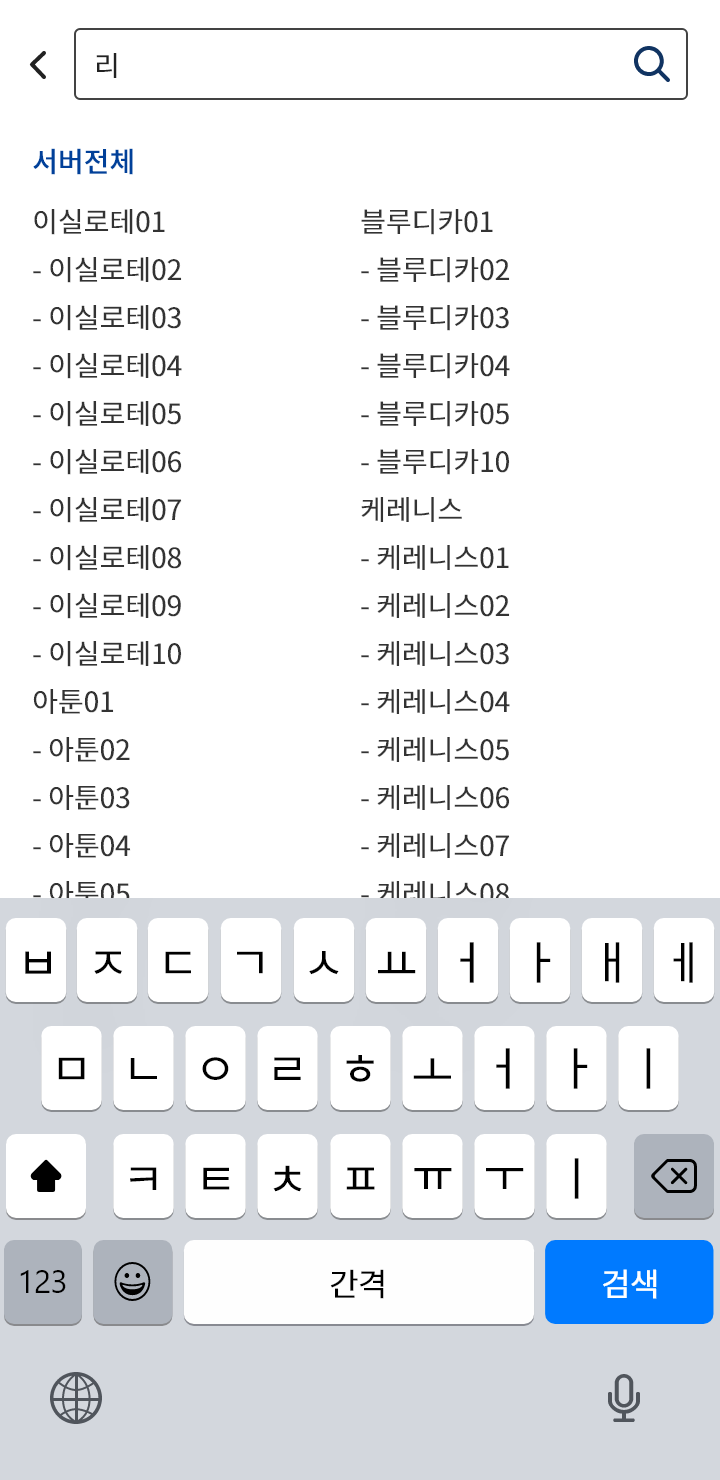
Task: Hit the blue 검색 keyboard key
Action: coord(629,1282)
